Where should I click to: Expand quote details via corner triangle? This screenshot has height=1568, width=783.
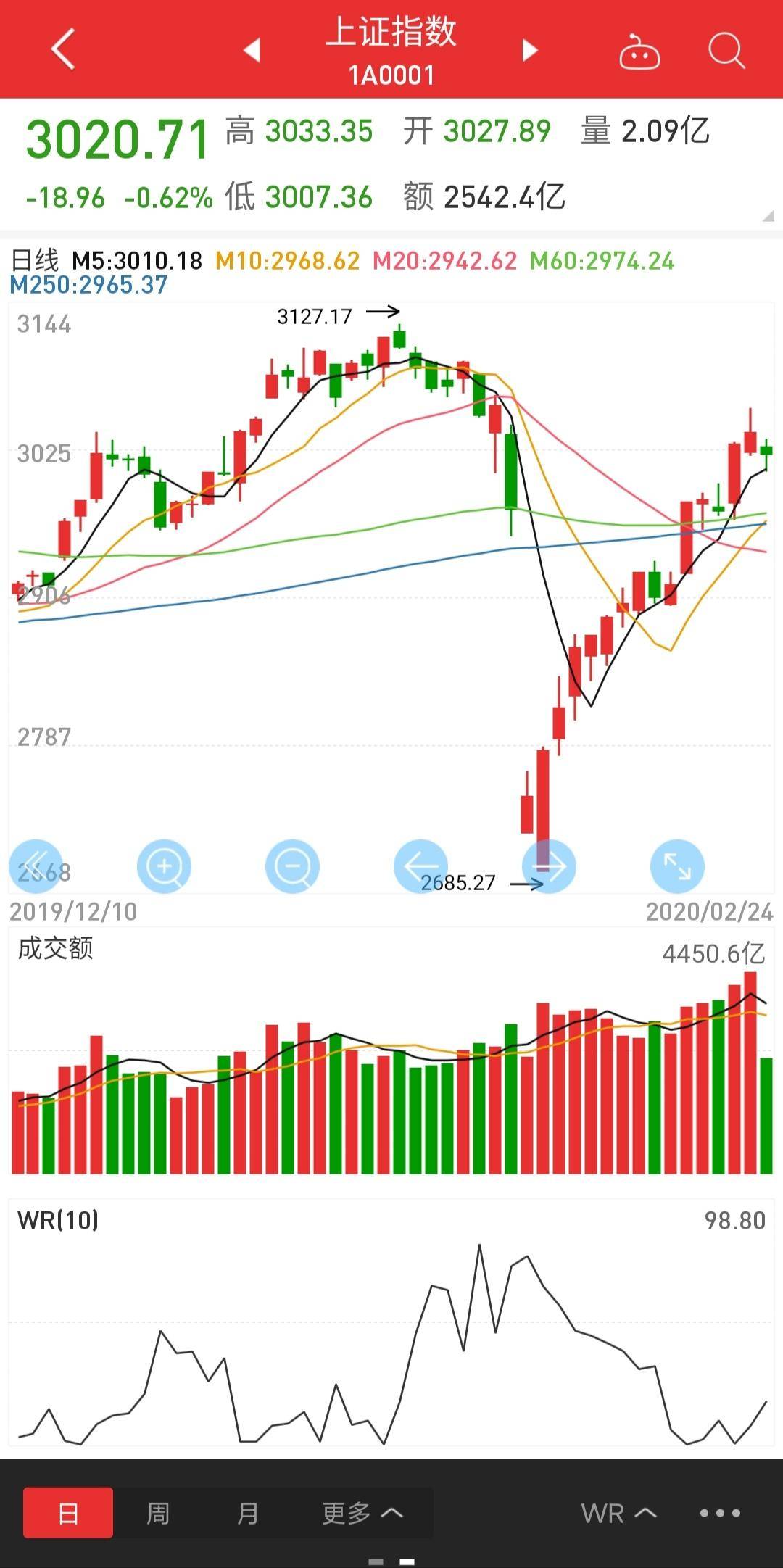tap(768, 215)
